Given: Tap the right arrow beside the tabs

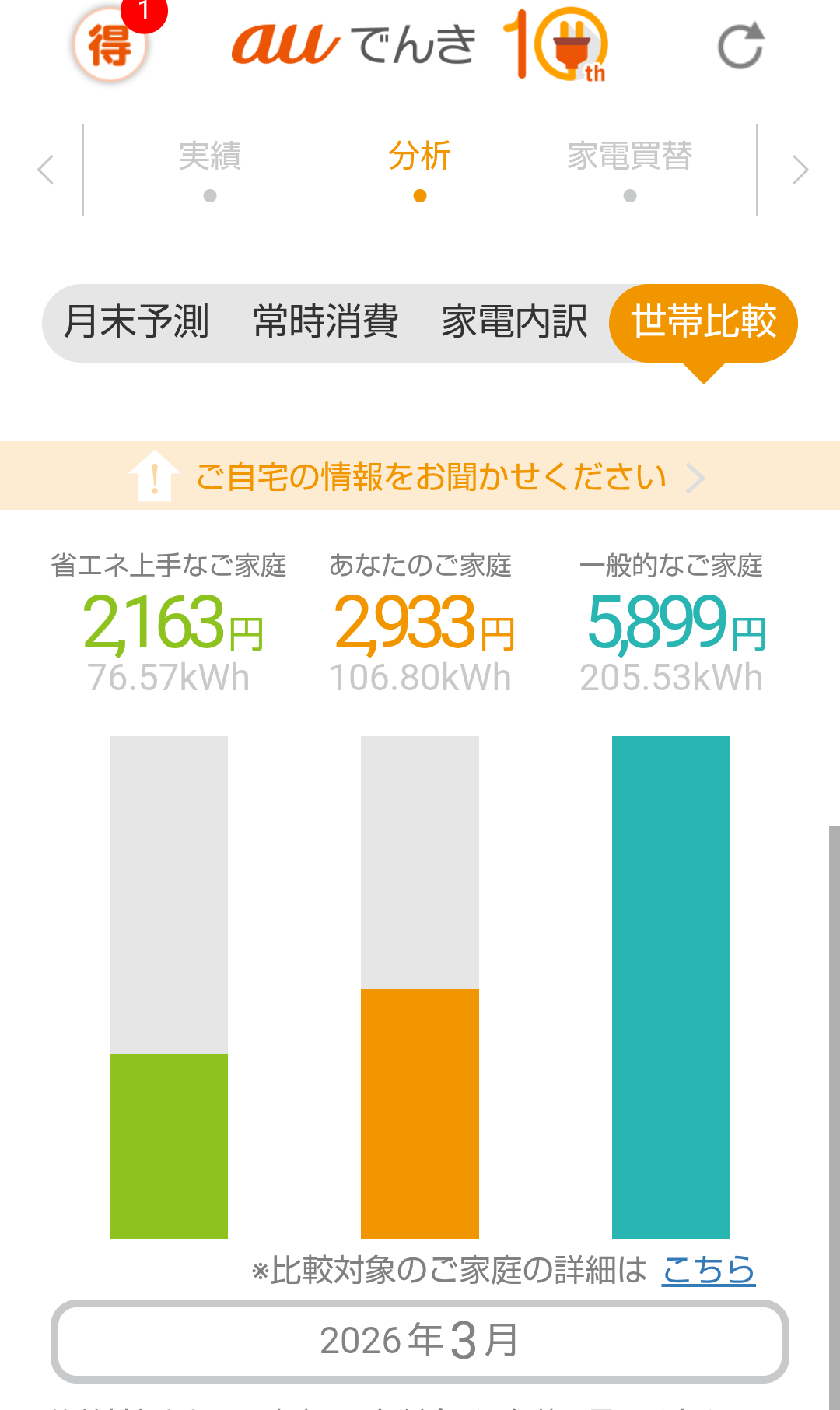Looking at the screenshot, I should click(x=800, y=170).
